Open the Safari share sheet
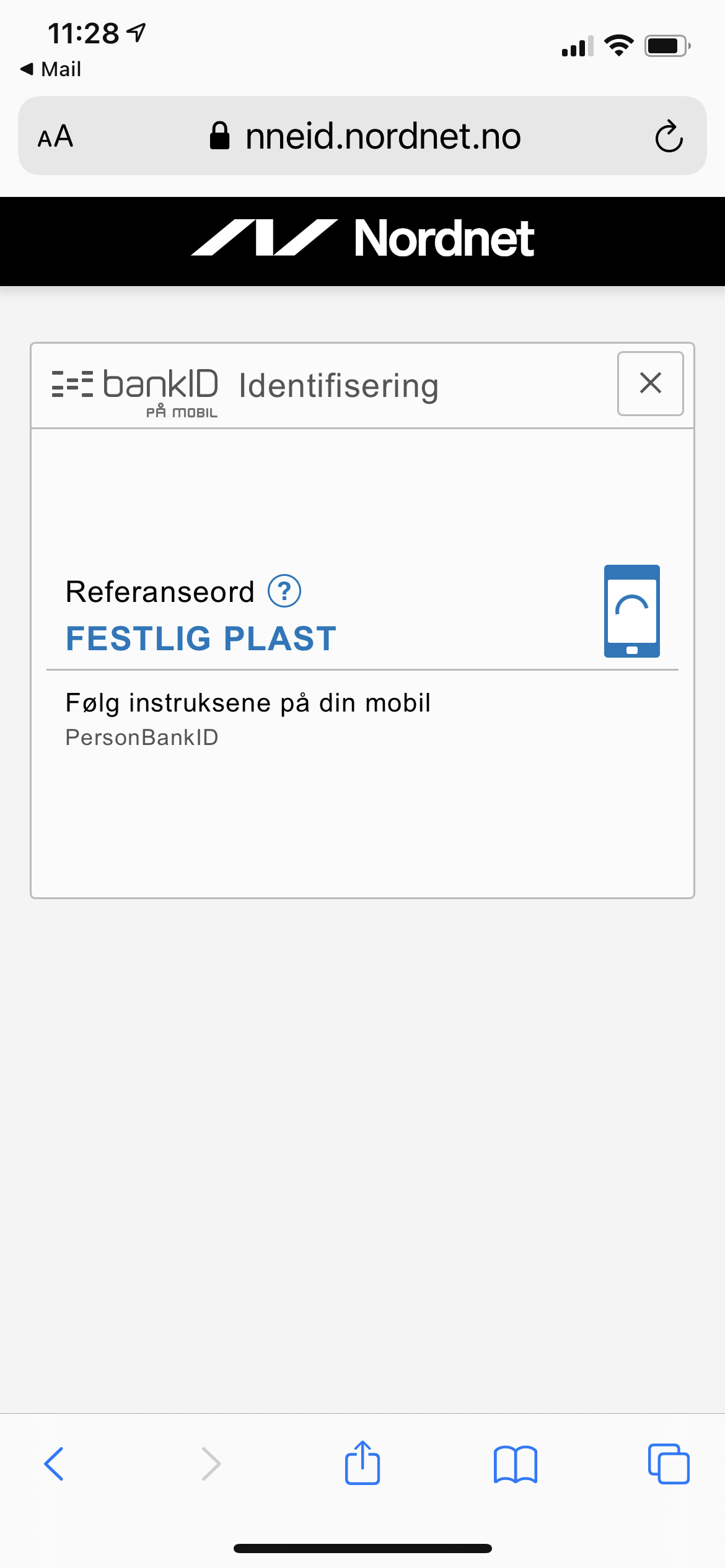 pos(362,1462)
